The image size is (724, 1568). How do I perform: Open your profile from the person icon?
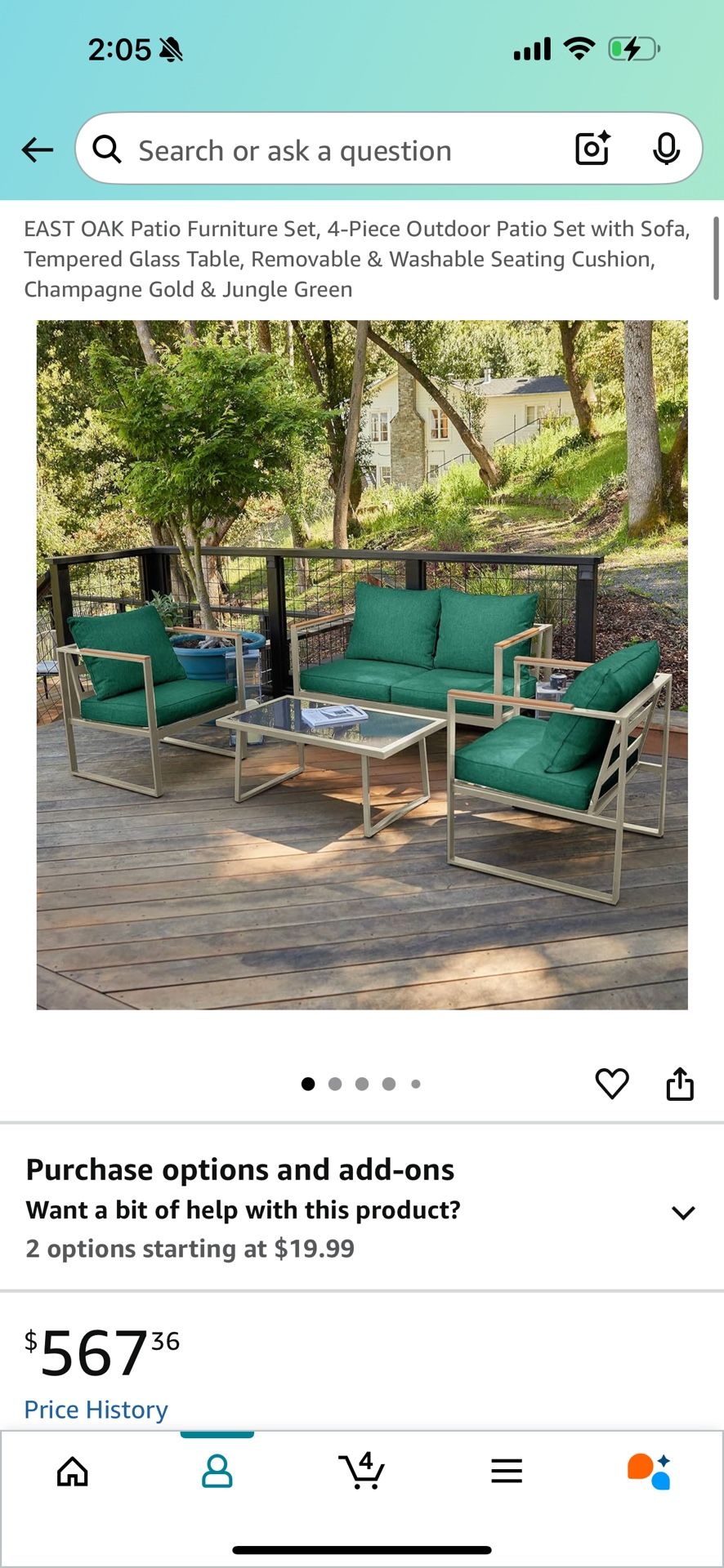(217, 1470)
